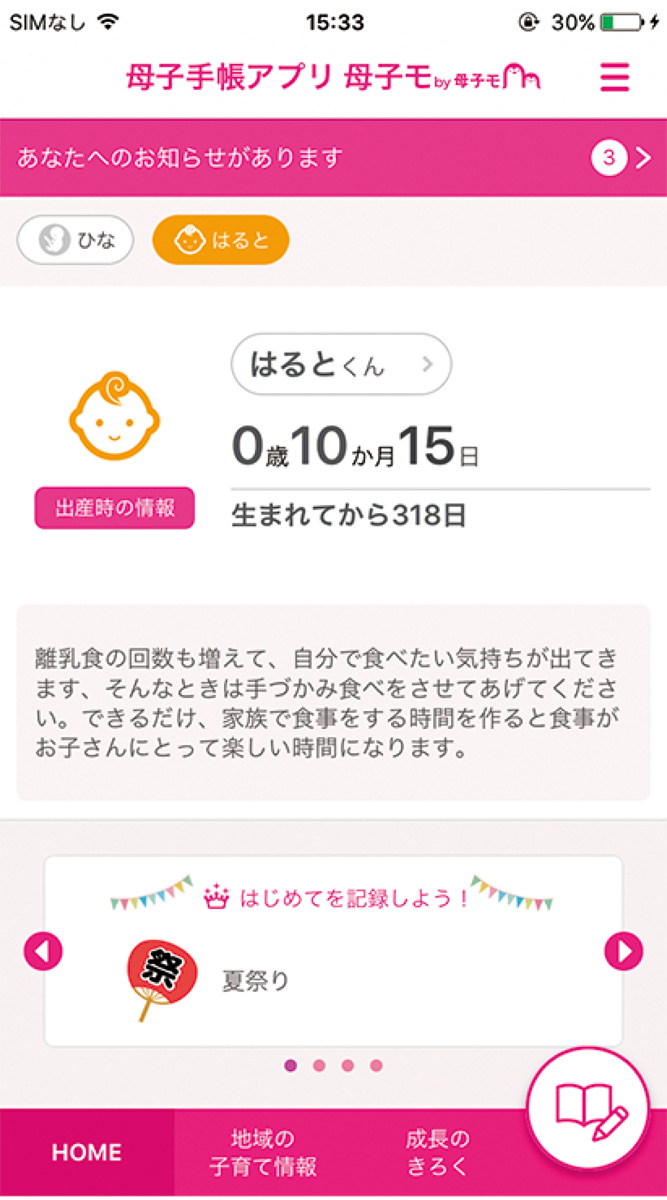Select the はると child chip
The height and width of the screenshot is (1200, 667).
click(220, 241)
